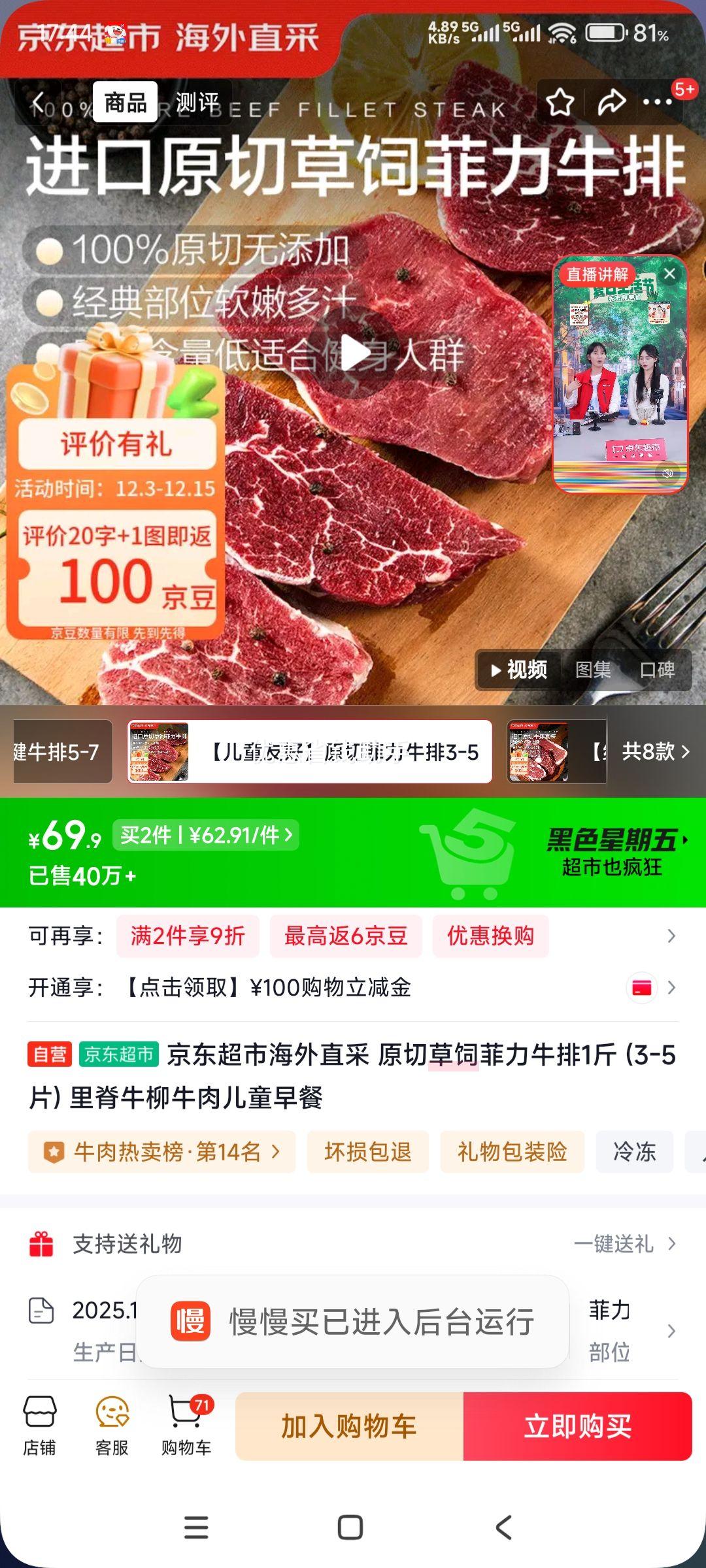The height and width of the screenshot is (1568, 706).
Task: Tap 立即购买 to buy now
Action: point(578,1426)
